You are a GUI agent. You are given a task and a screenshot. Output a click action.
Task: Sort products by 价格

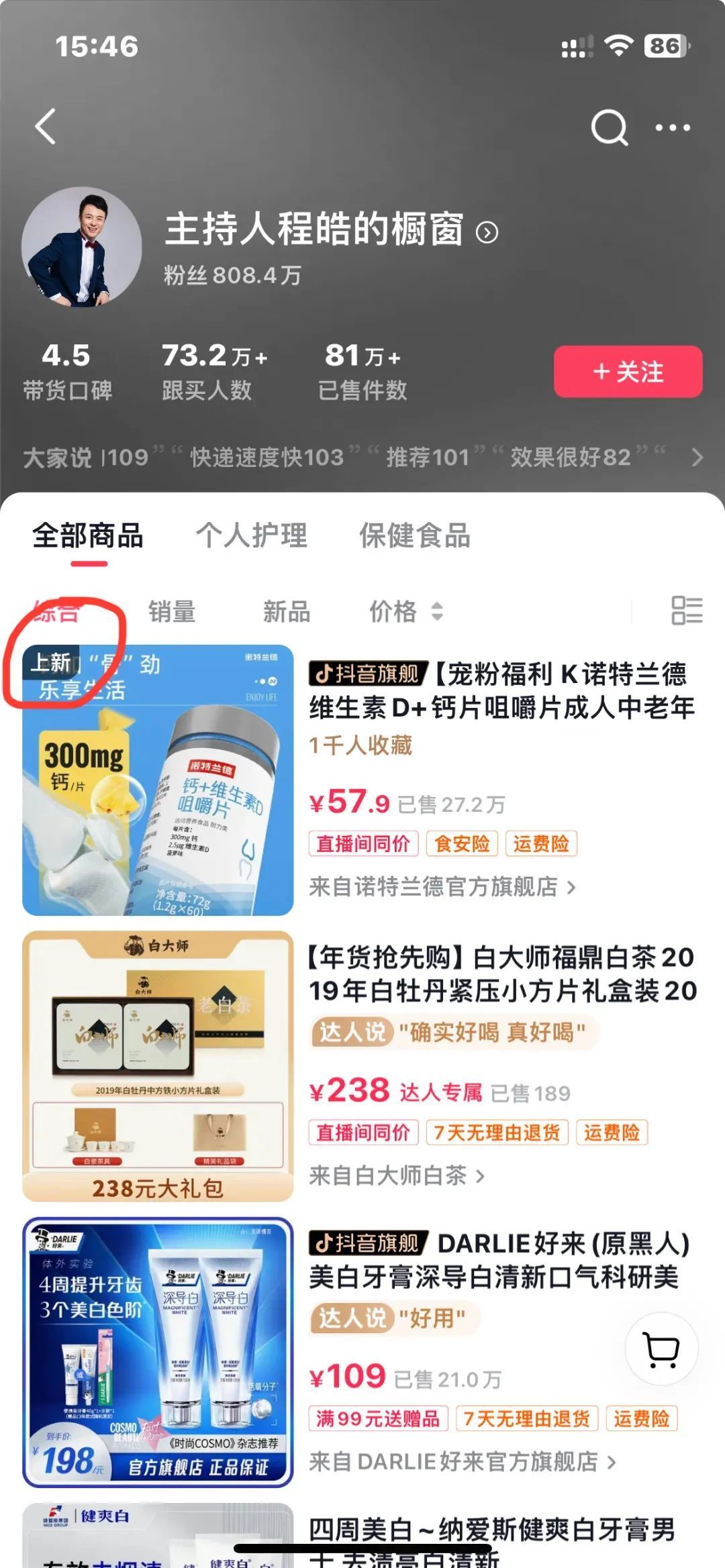click(x=405, y=611)
